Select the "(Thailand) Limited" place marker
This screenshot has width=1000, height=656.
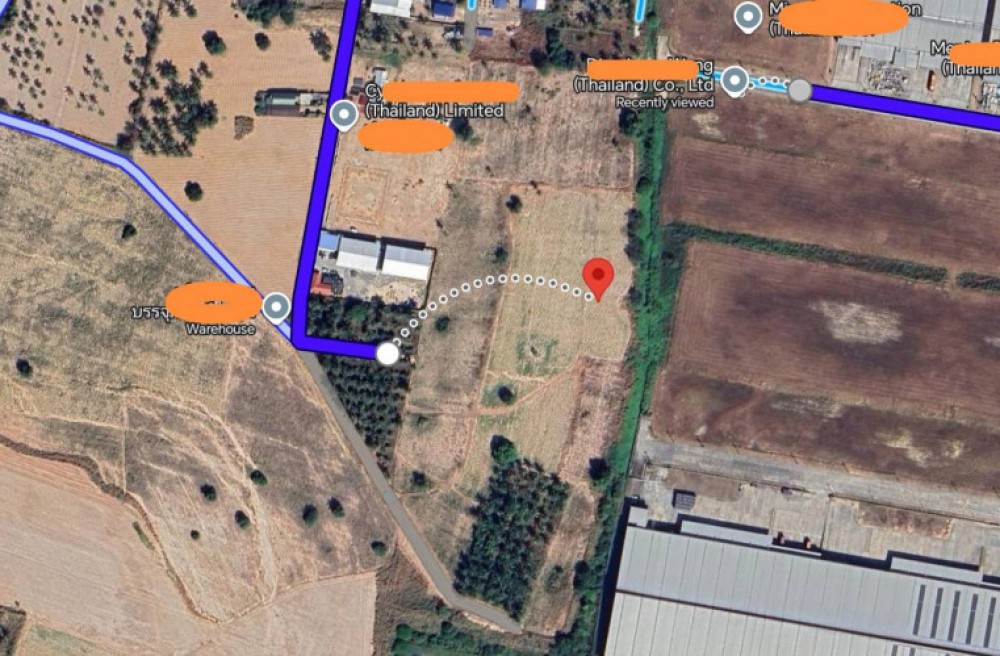pos(345,115)
